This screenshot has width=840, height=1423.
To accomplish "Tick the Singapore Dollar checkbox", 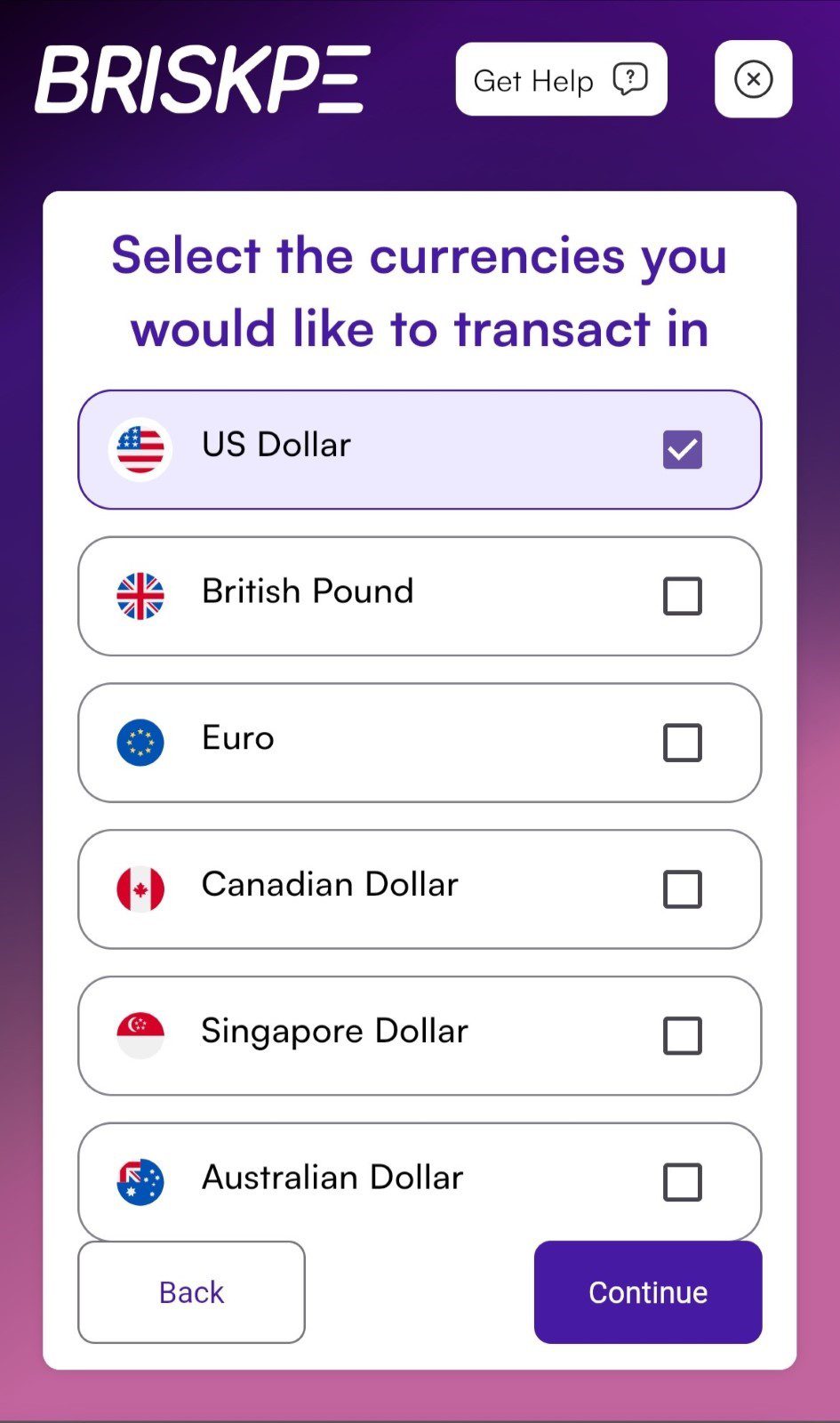I will click(682, 1036).
